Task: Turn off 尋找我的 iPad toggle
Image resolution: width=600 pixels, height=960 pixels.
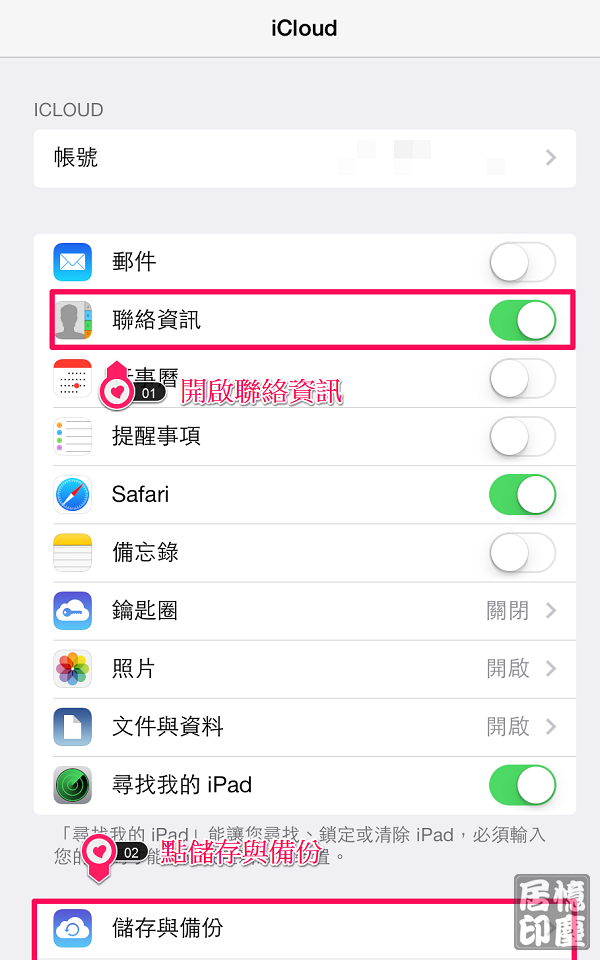Action: [521, 785]
